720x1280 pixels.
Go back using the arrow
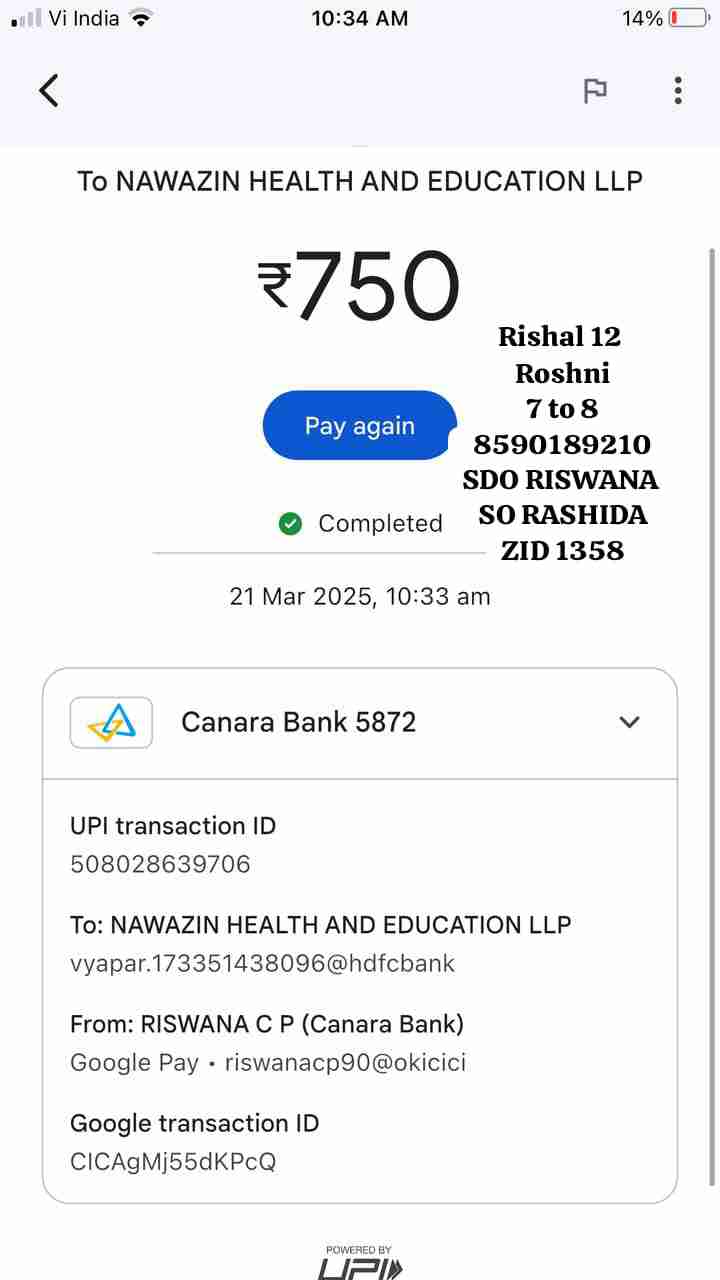49,90
